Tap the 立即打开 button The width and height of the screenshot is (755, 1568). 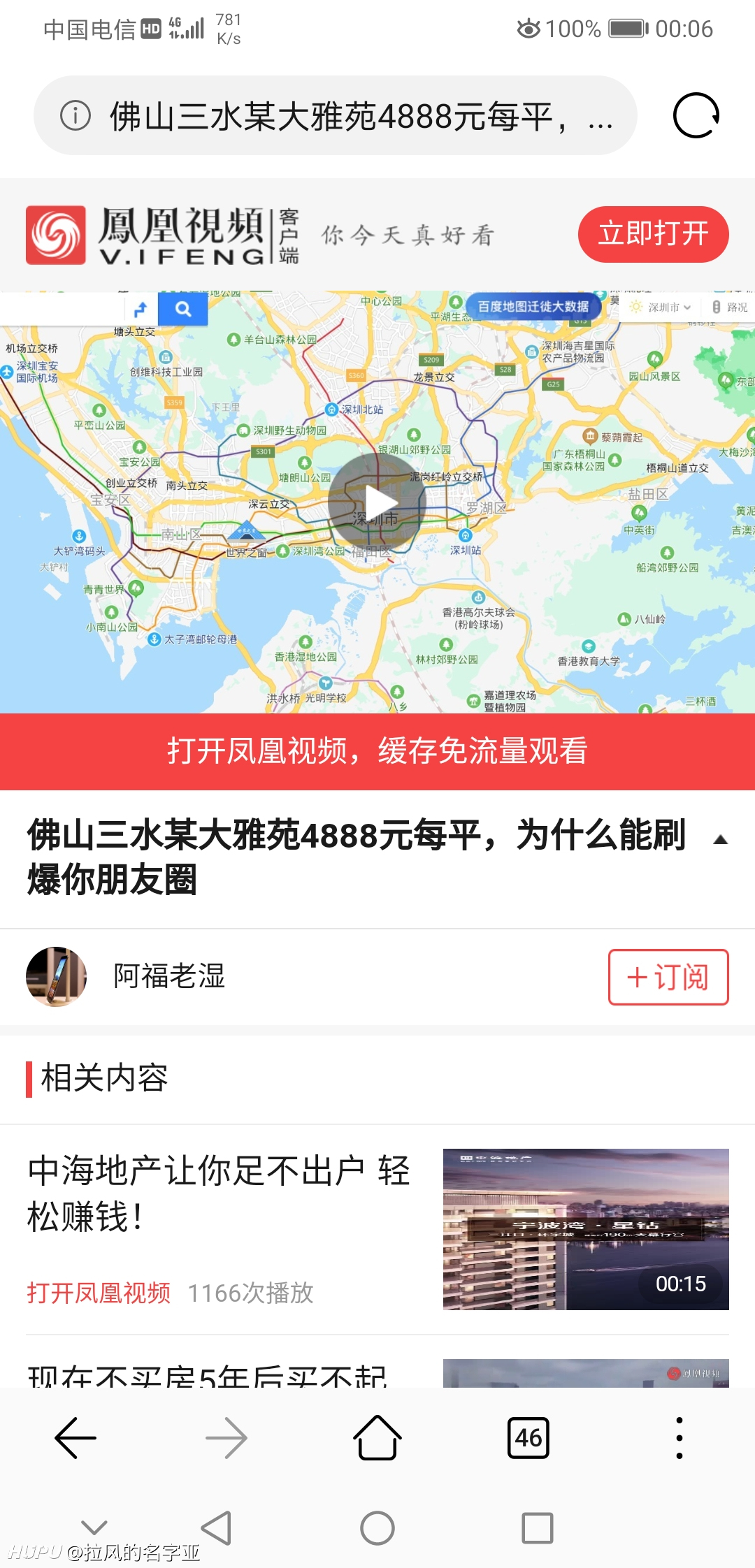point(653,234)
